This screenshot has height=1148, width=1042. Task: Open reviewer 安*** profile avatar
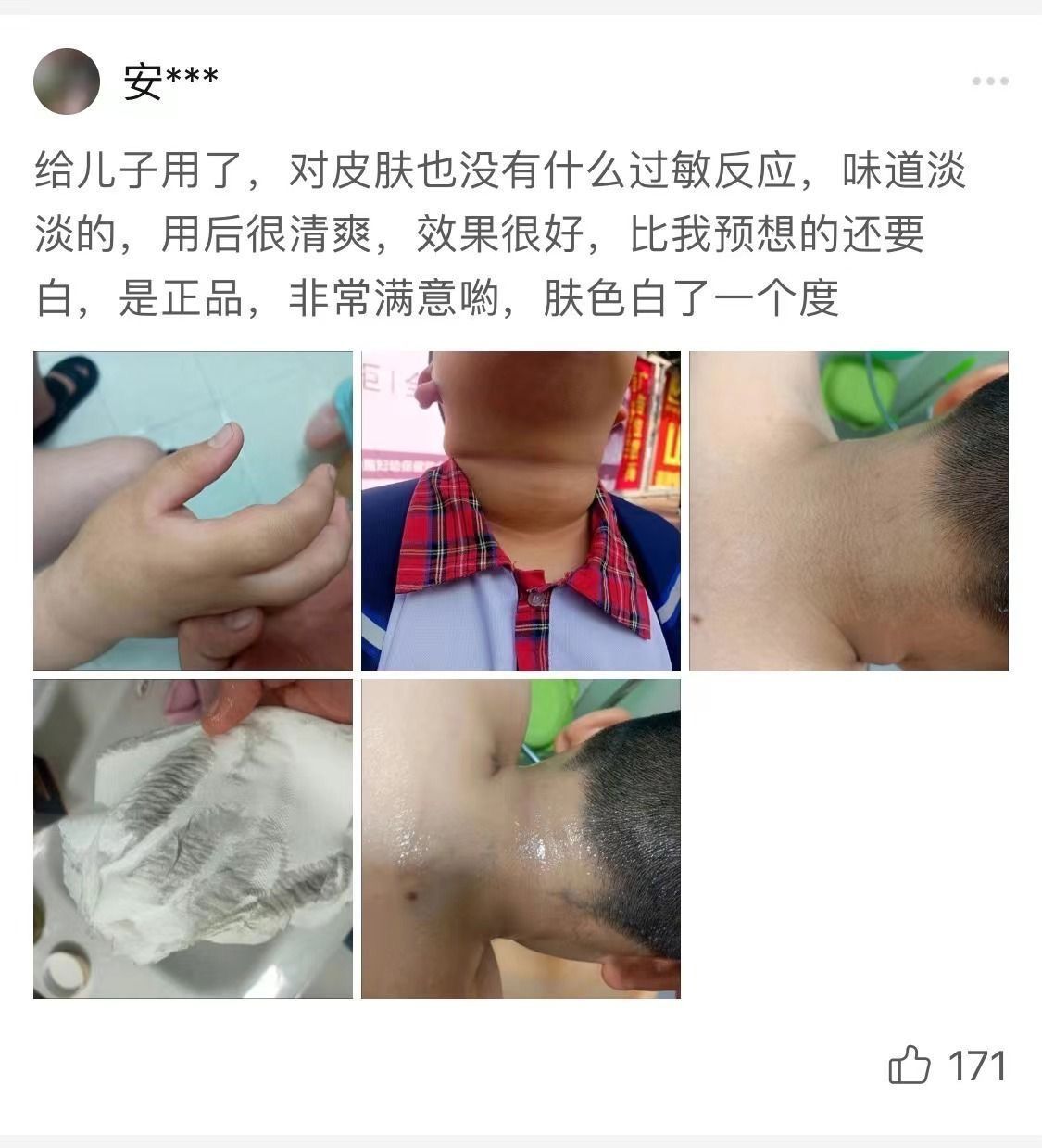[67, 82]
